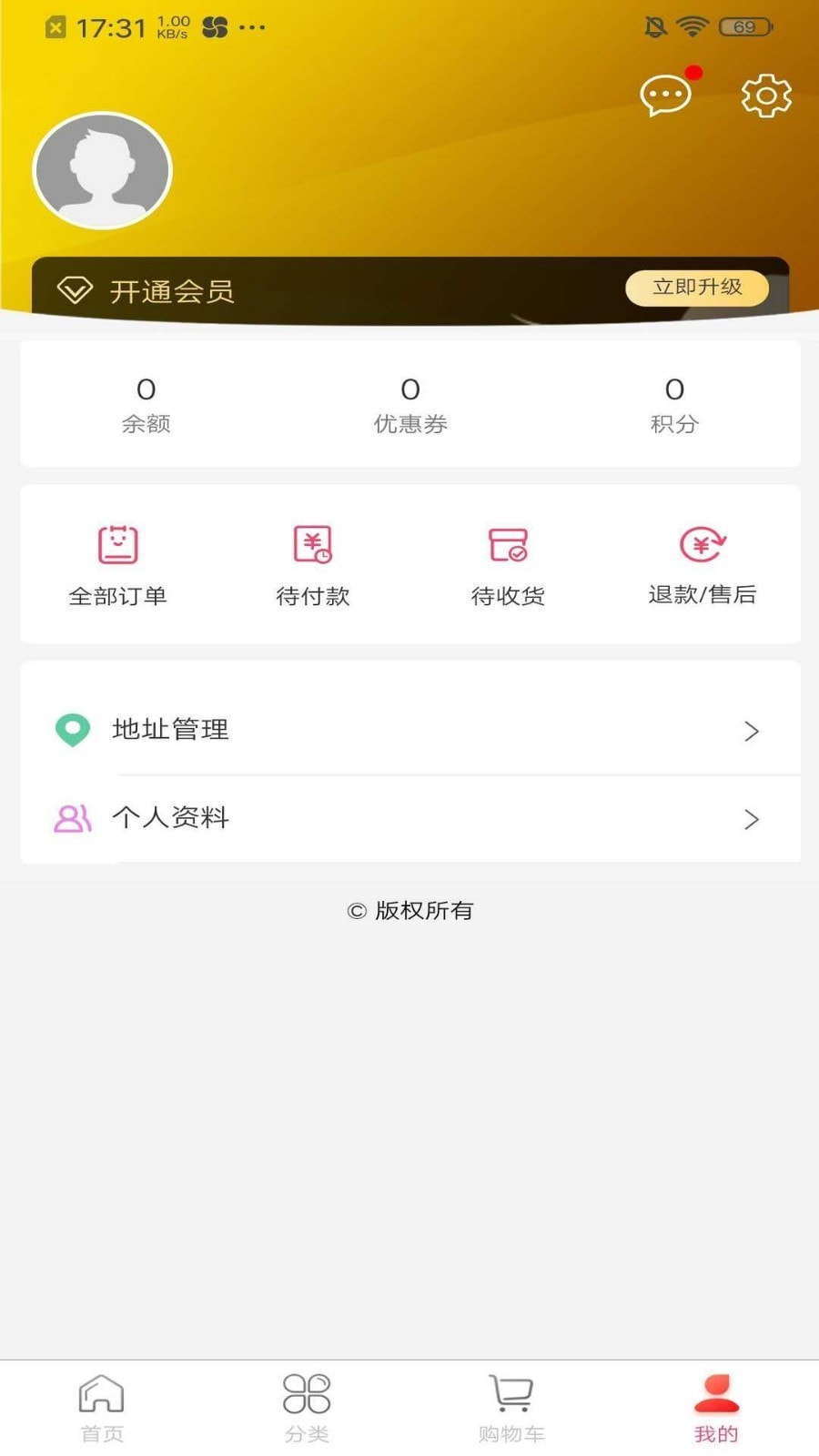The width and height of the screenshot is (819, 1456).
Task: Open 全部订单 all orders
Action: [x=118, y=566]
